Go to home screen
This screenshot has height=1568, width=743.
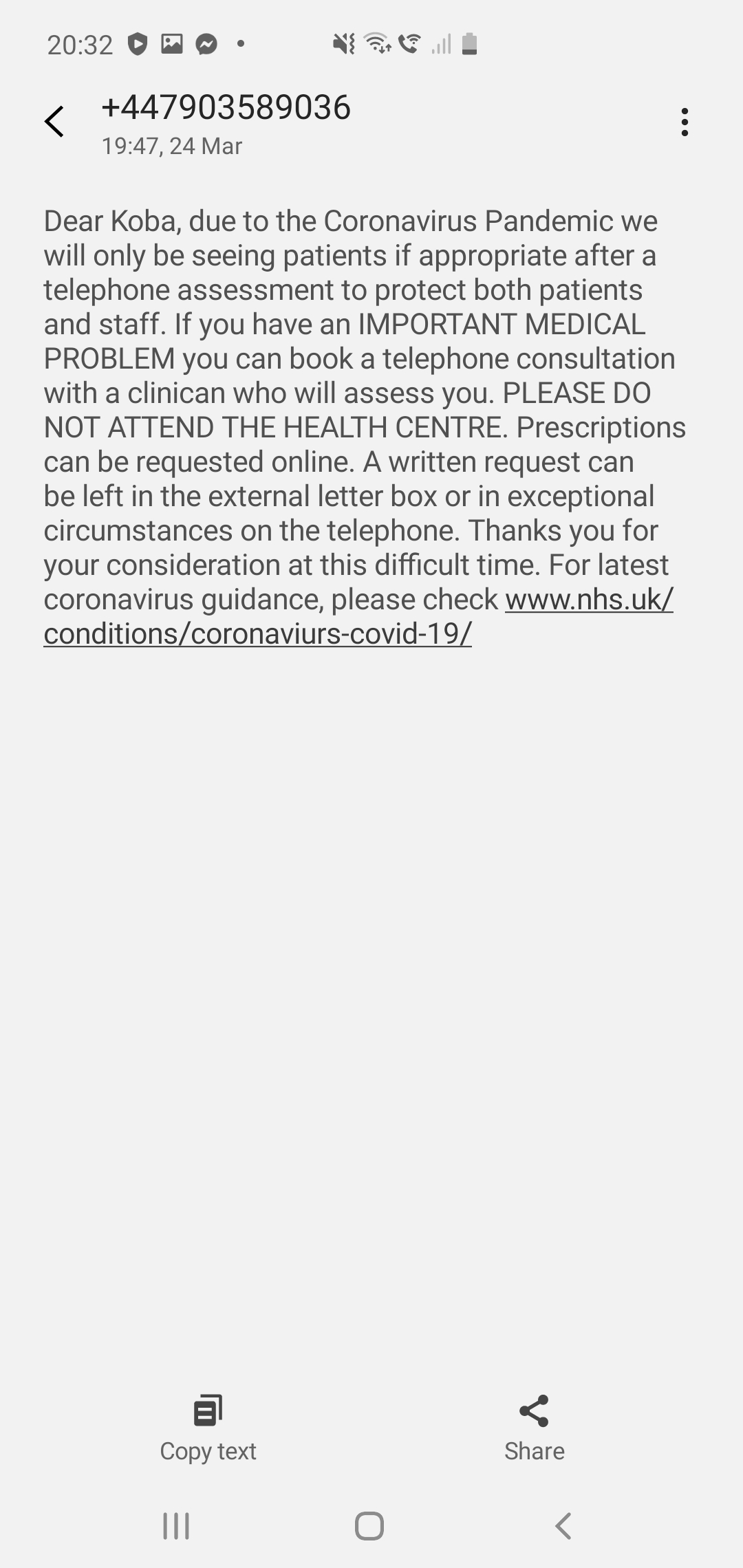click(369, 1526)
